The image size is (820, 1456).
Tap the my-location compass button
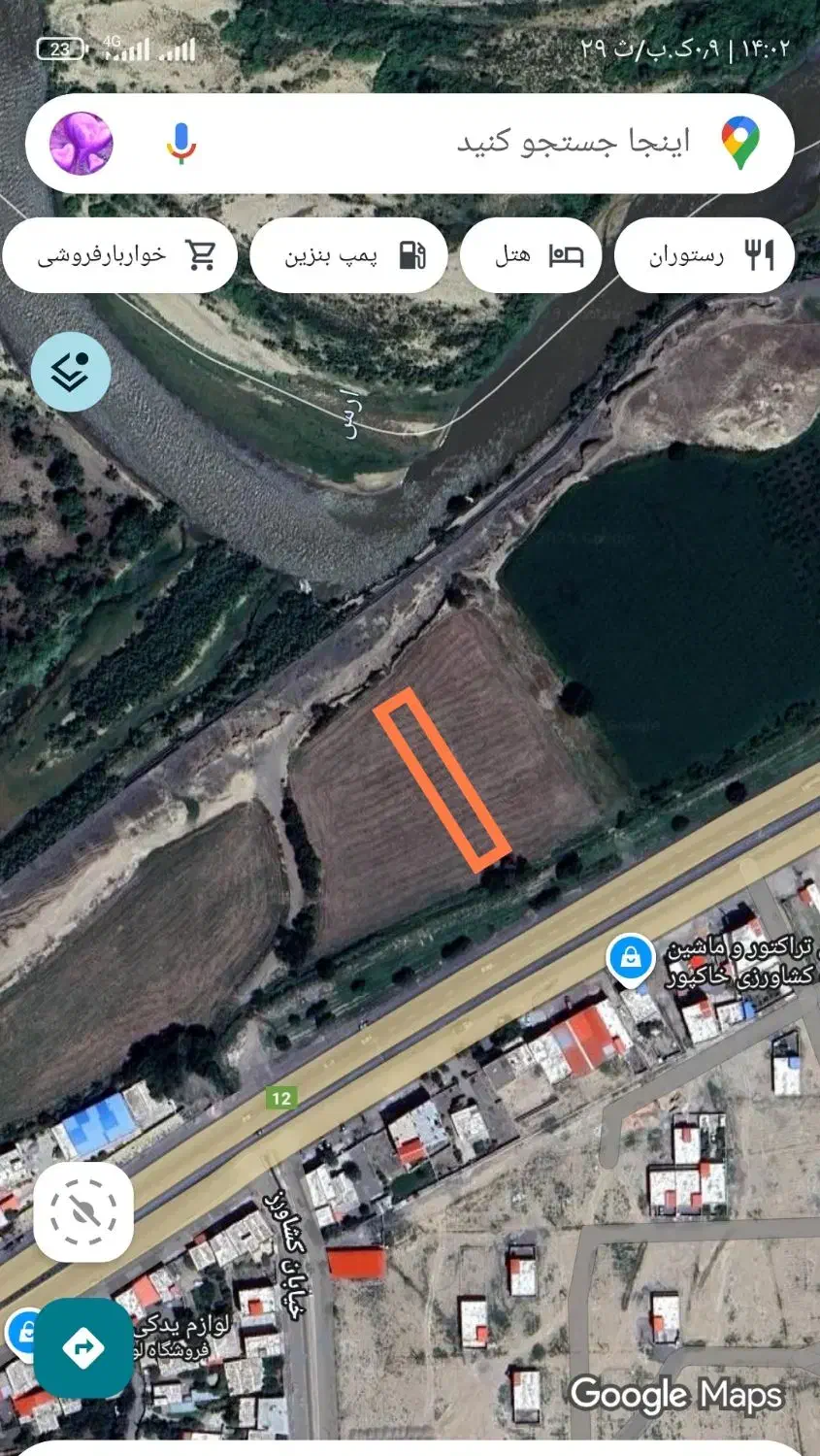[83, 1212]
